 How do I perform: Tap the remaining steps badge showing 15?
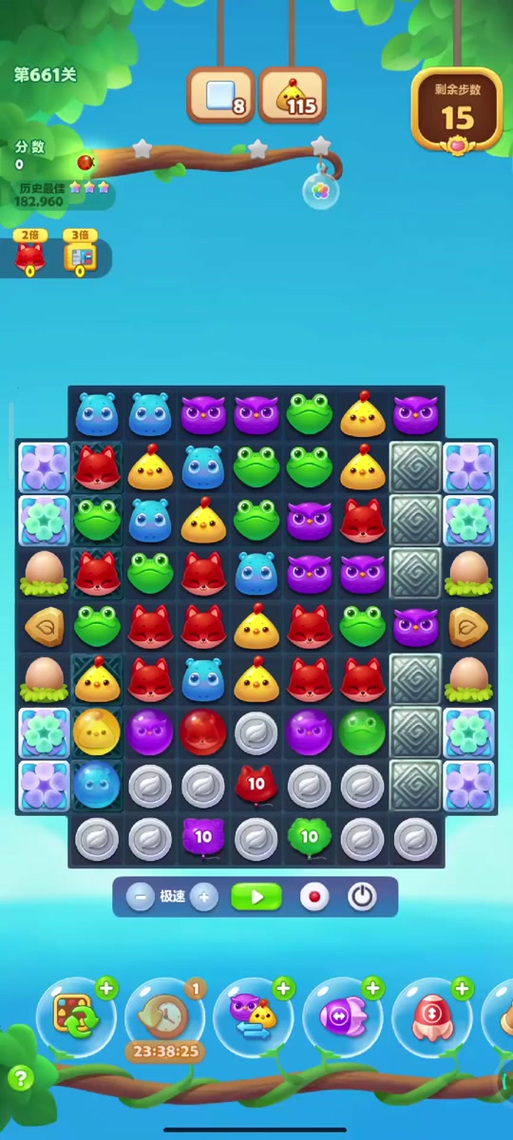(457, 109)
